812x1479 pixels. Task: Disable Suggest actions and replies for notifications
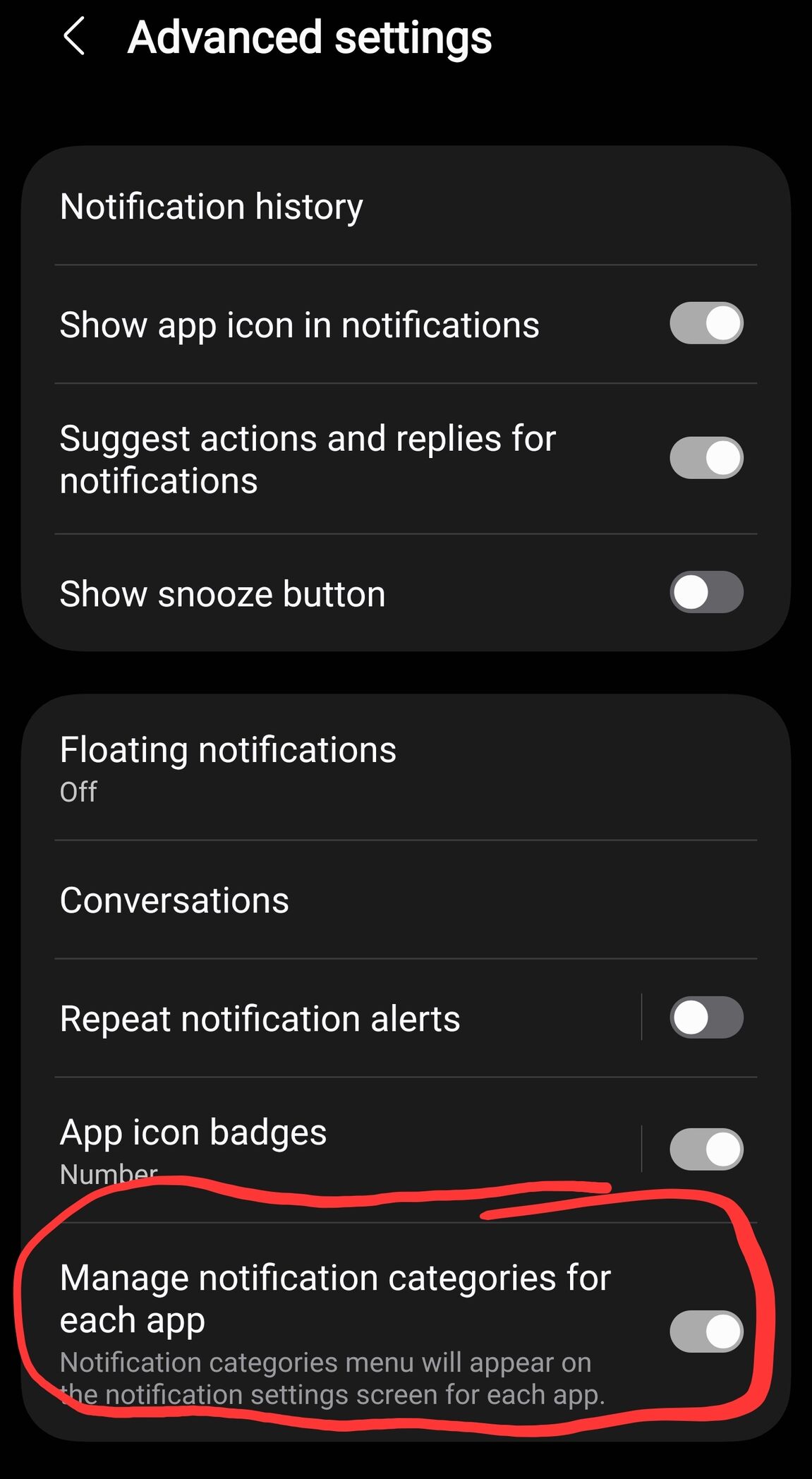[x=706, y=458]
